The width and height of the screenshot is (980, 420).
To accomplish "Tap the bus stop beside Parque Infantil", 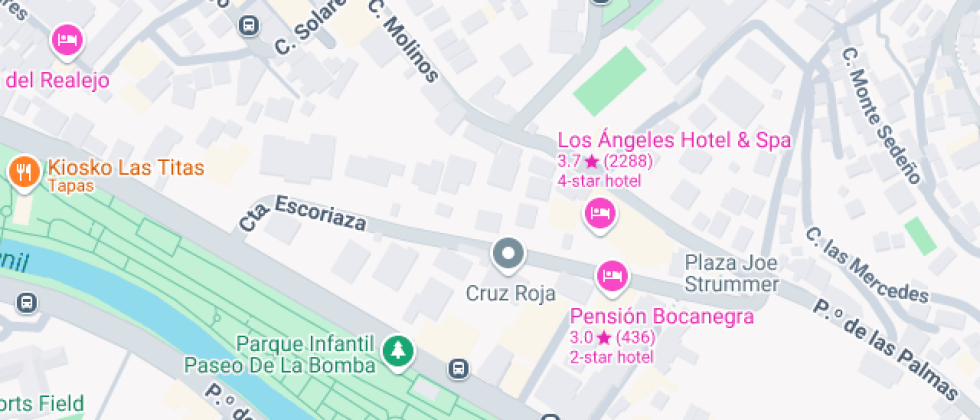I will (459, 368).
